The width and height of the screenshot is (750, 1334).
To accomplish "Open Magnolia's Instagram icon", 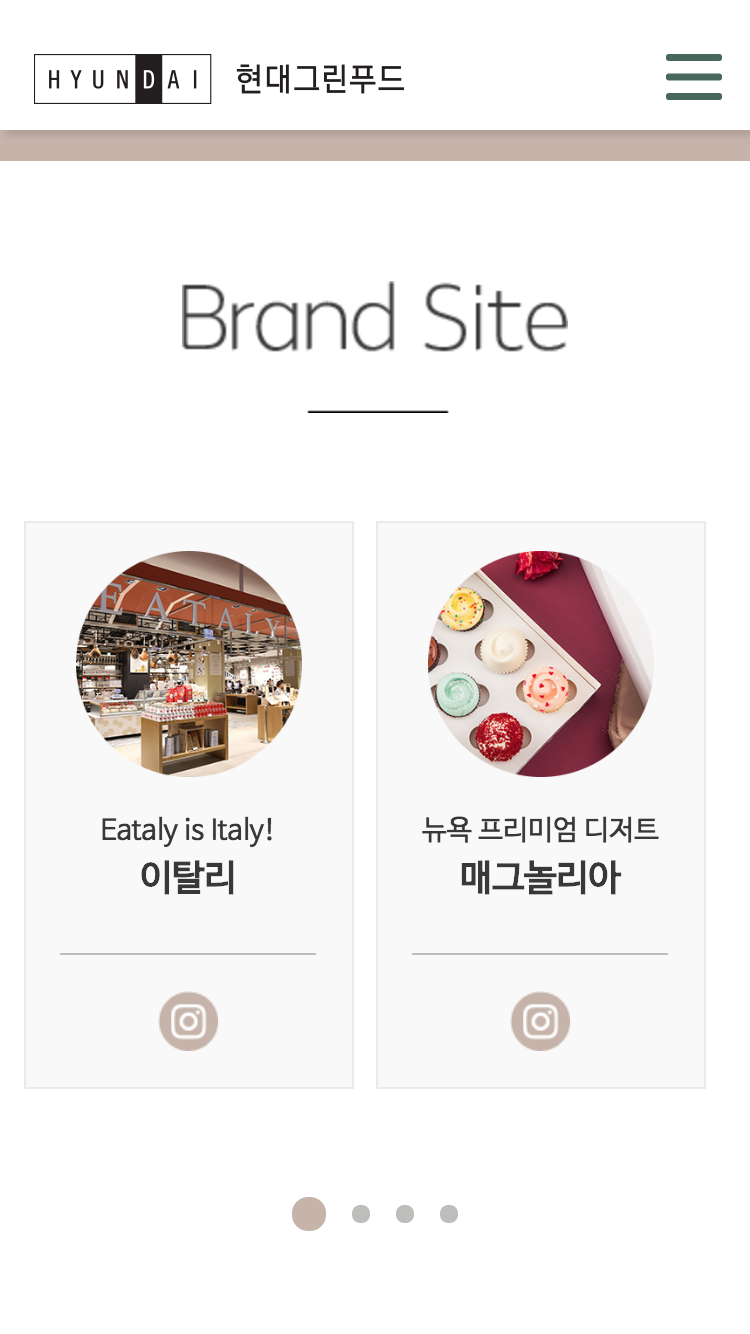I will (x=540, y=1021).
